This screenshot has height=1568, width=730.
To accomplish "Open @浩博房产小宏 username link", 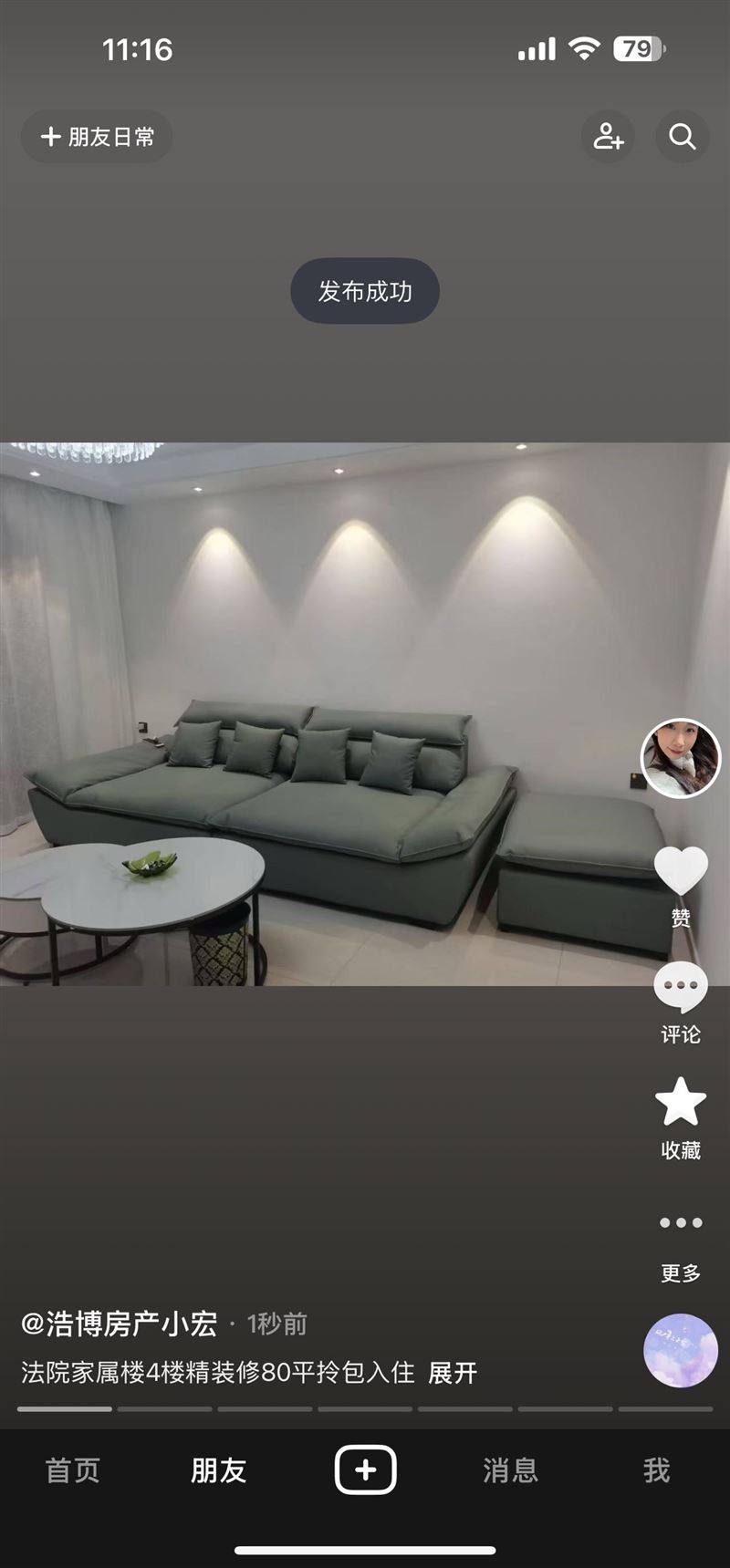I will (120, 1324).
